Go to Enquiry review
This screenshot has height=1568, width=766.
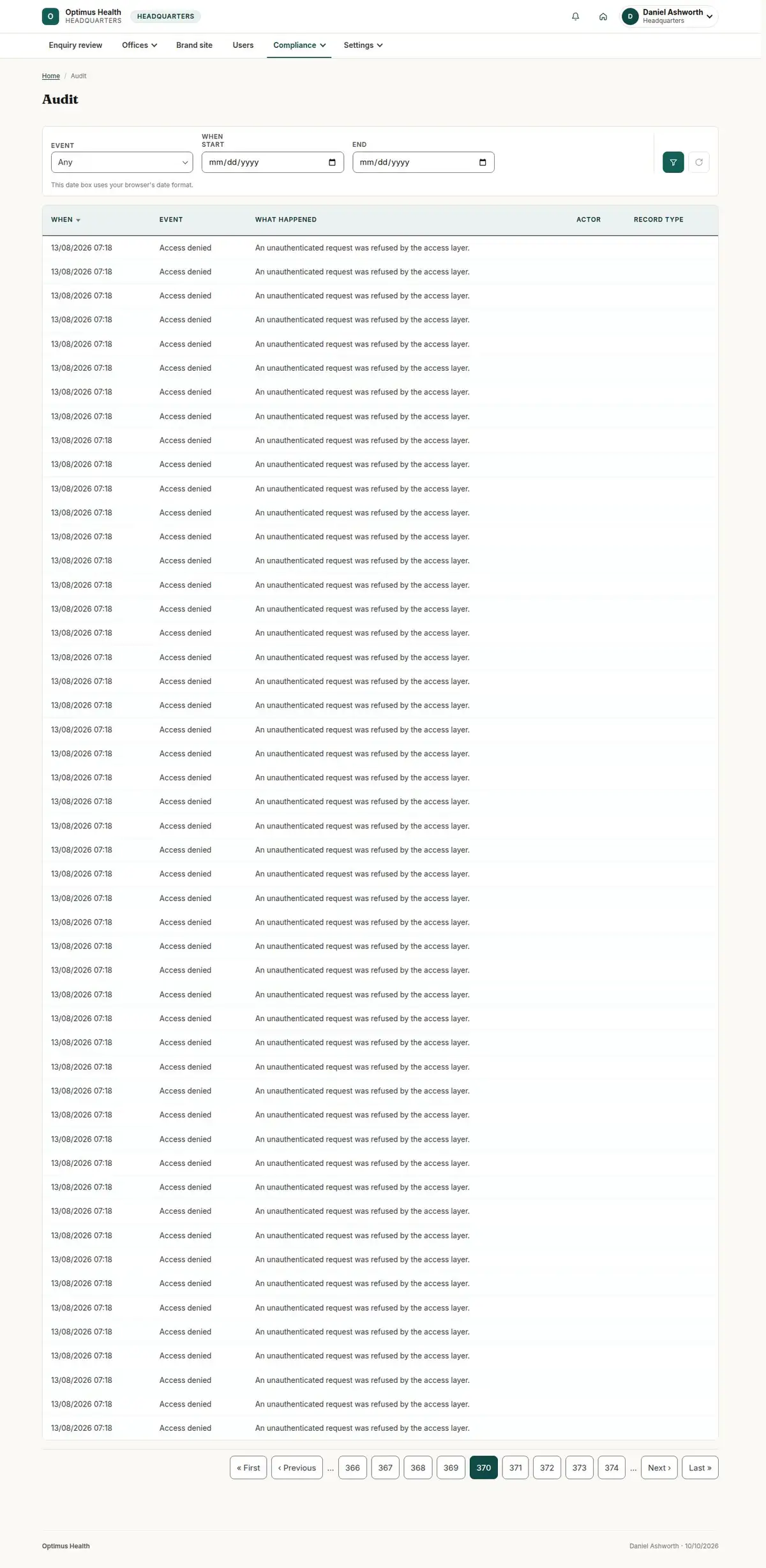click(x=75, y=45)
